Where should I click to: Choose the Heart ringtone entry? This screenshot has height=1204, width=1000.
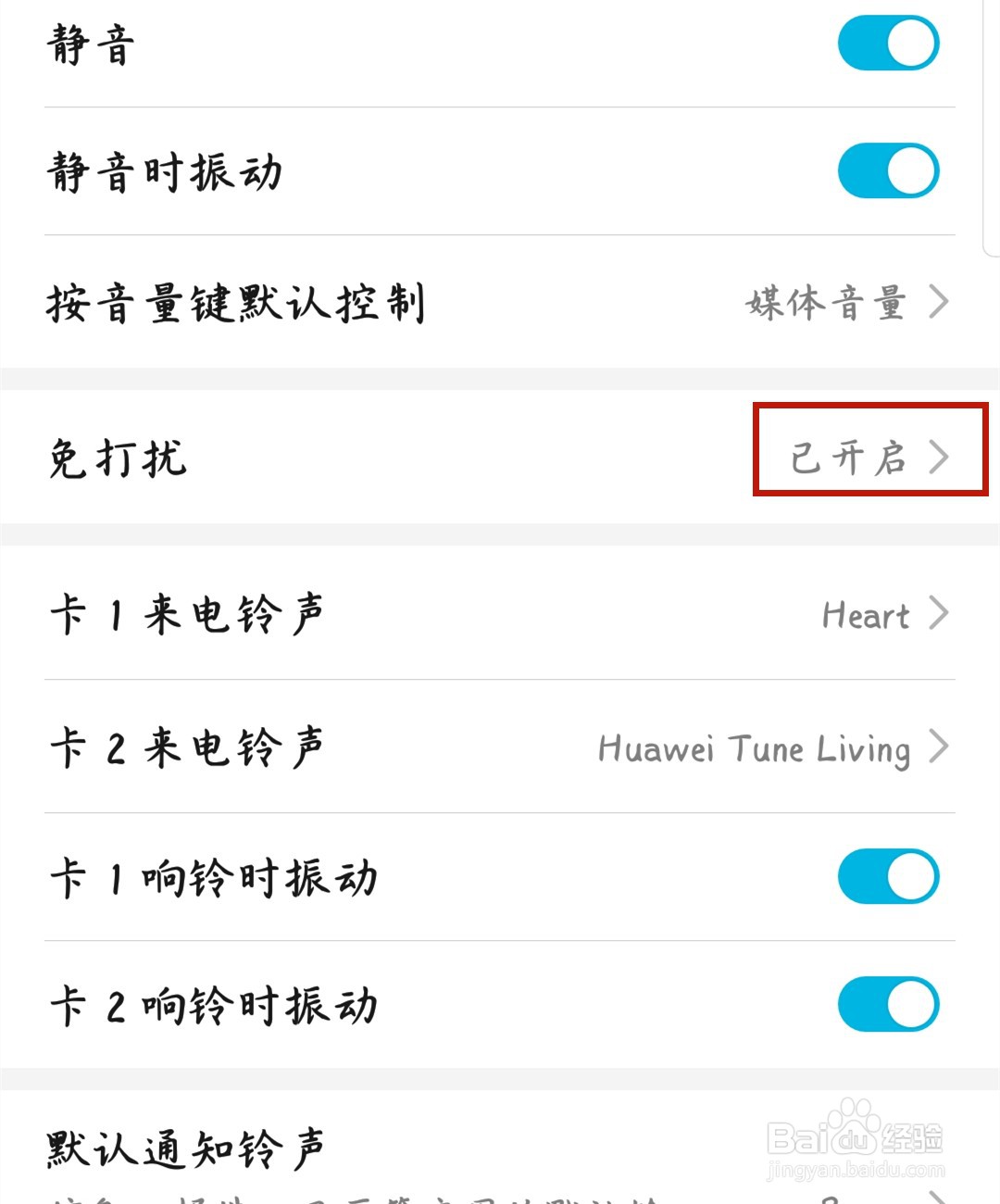[865, 614]
